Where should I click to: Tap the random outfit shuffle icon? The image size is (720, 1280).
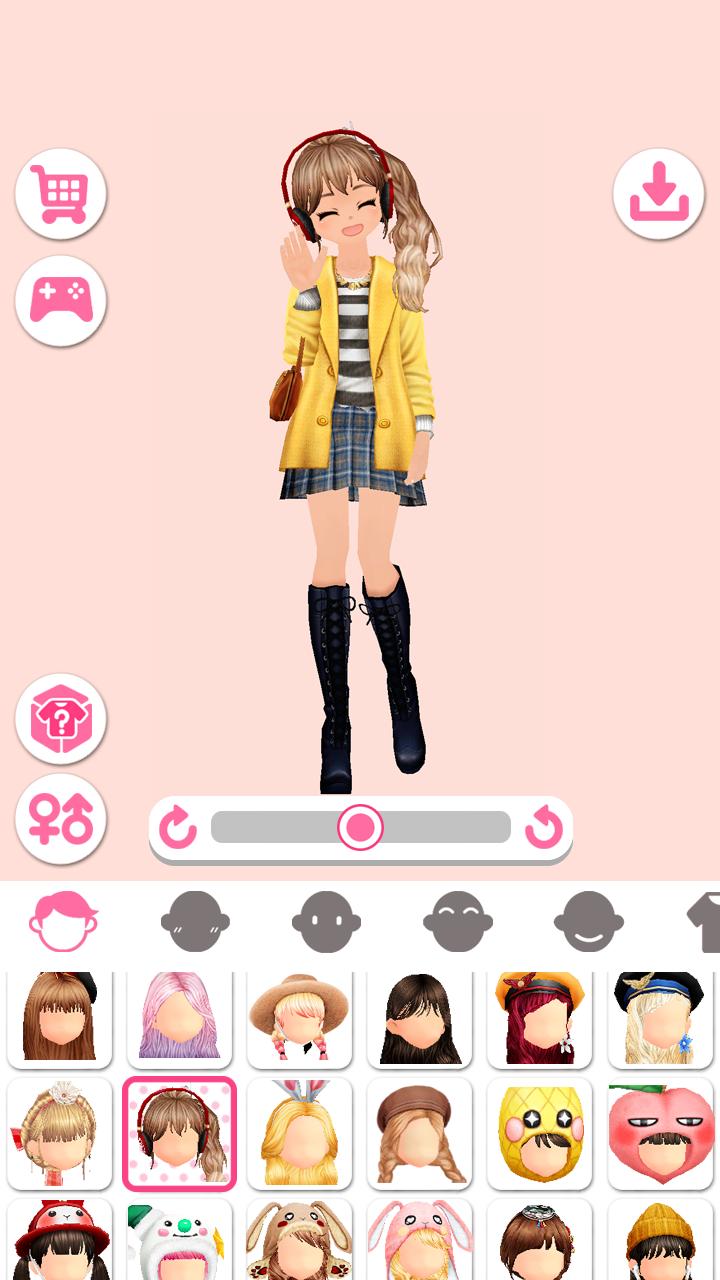(60, 719)
